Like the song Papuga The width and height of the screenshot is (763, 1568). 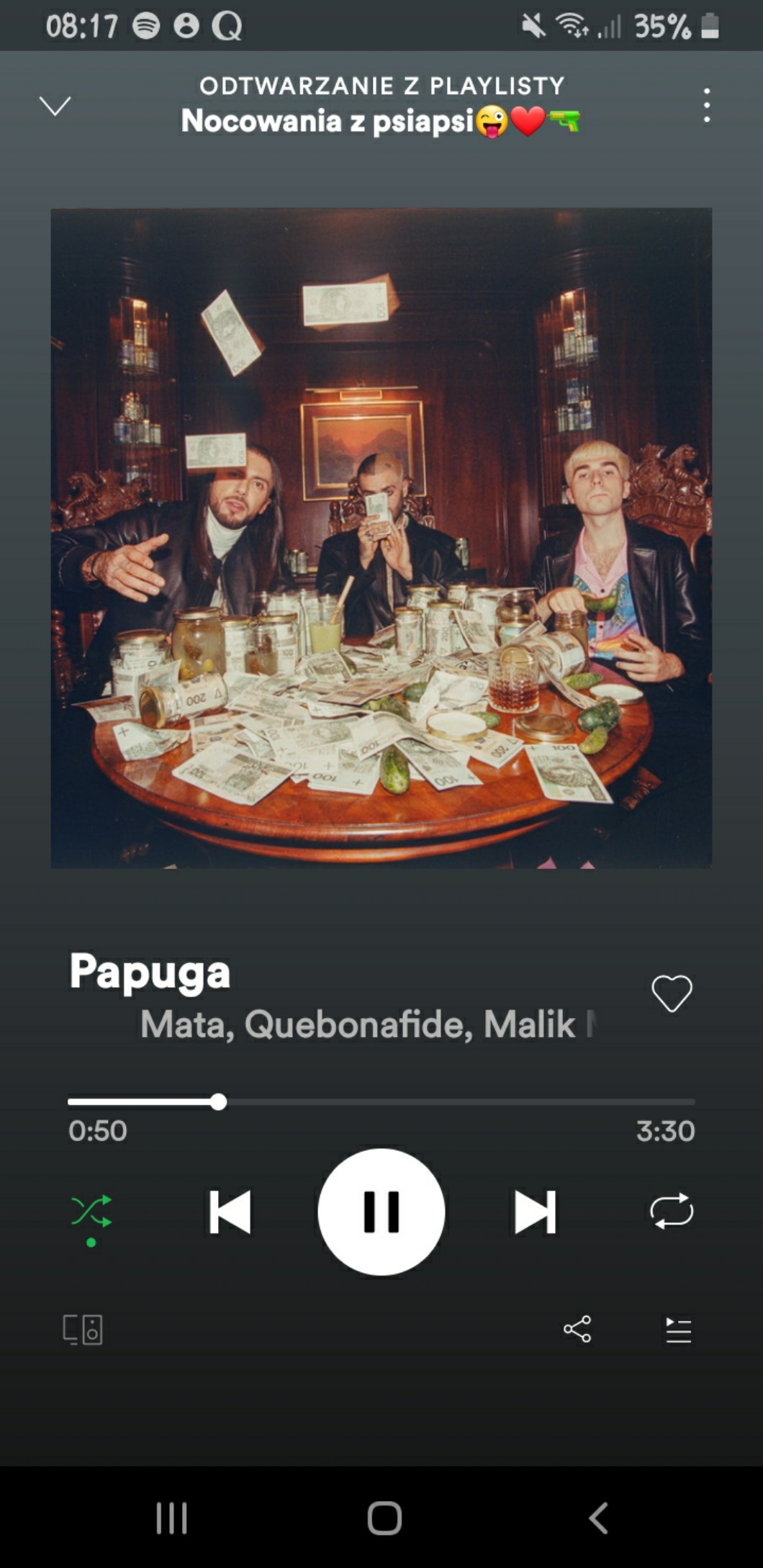pyautogui.click(x=672, y=993)
